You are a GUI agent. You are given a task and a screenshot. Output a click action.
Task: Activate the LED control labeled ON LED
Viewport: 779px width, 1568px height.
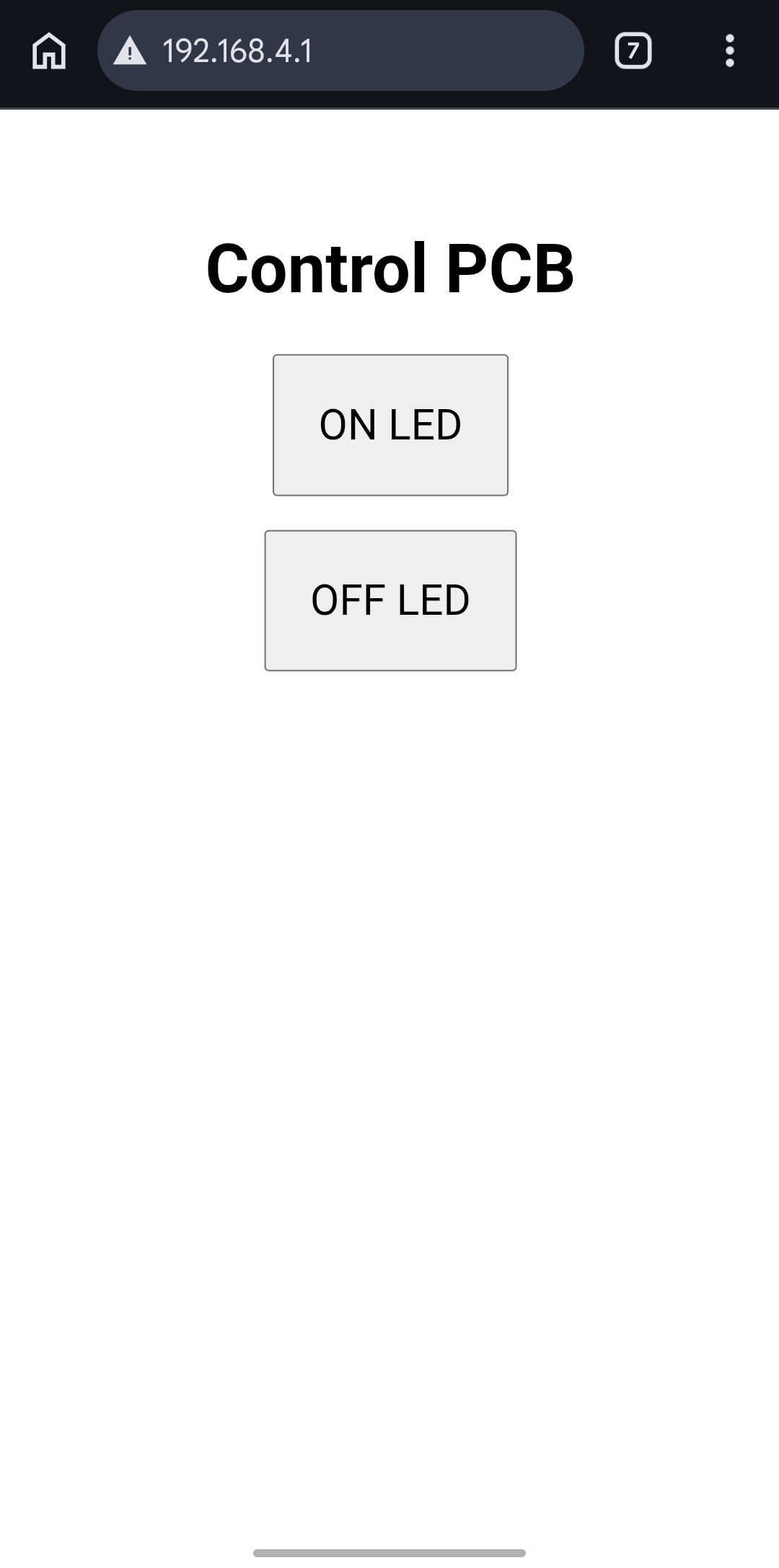point(390,424)
